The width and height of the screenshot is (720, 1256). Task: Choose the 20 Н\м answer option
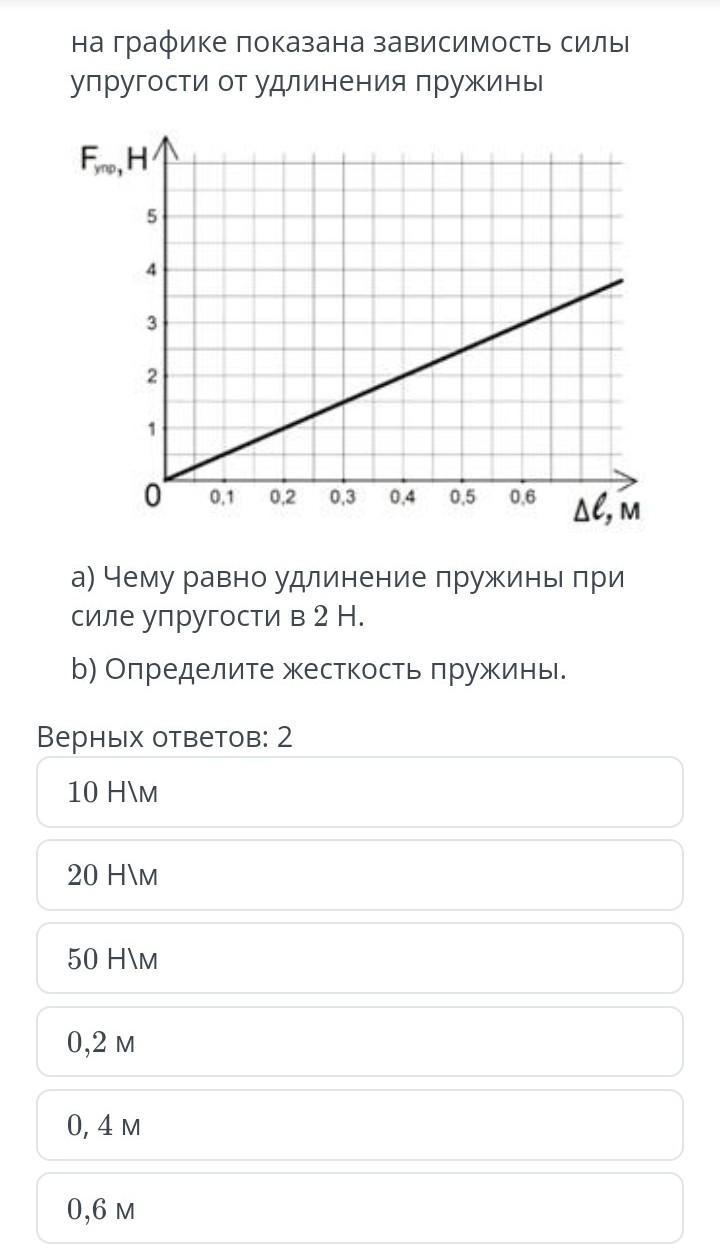point(360,876)
